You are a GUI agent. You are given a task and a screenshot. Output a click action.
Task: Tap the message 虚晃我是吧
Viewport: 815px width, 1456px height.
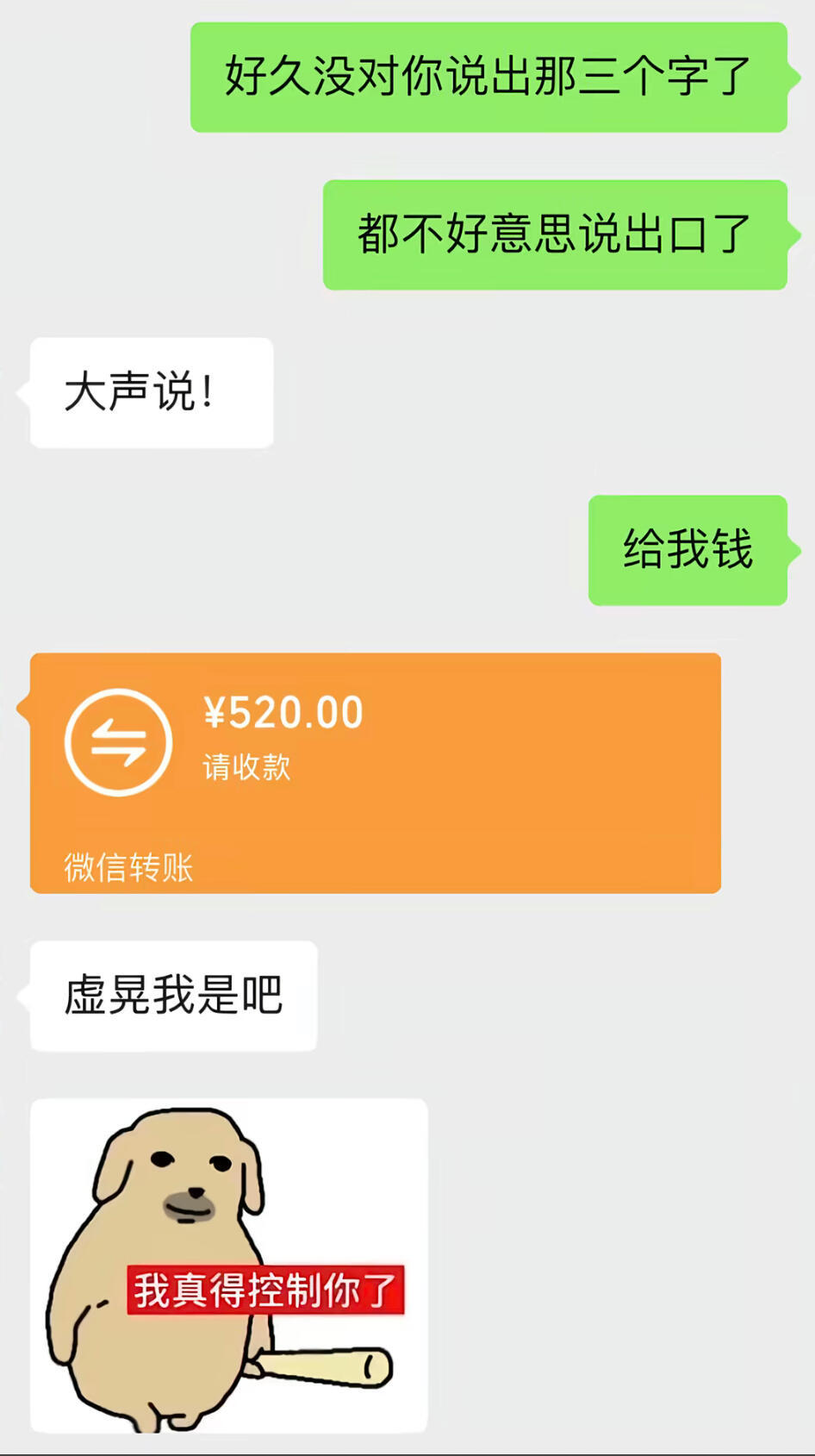(172, 996)
